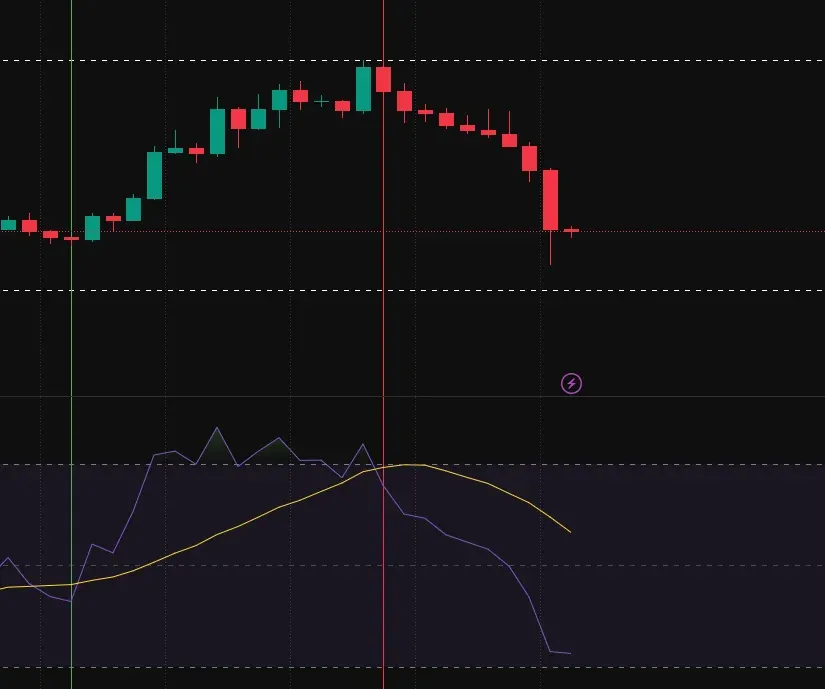825x689 pixels.
Task: Open the purple lightning event marker
Action: click(x=571, y=383)
